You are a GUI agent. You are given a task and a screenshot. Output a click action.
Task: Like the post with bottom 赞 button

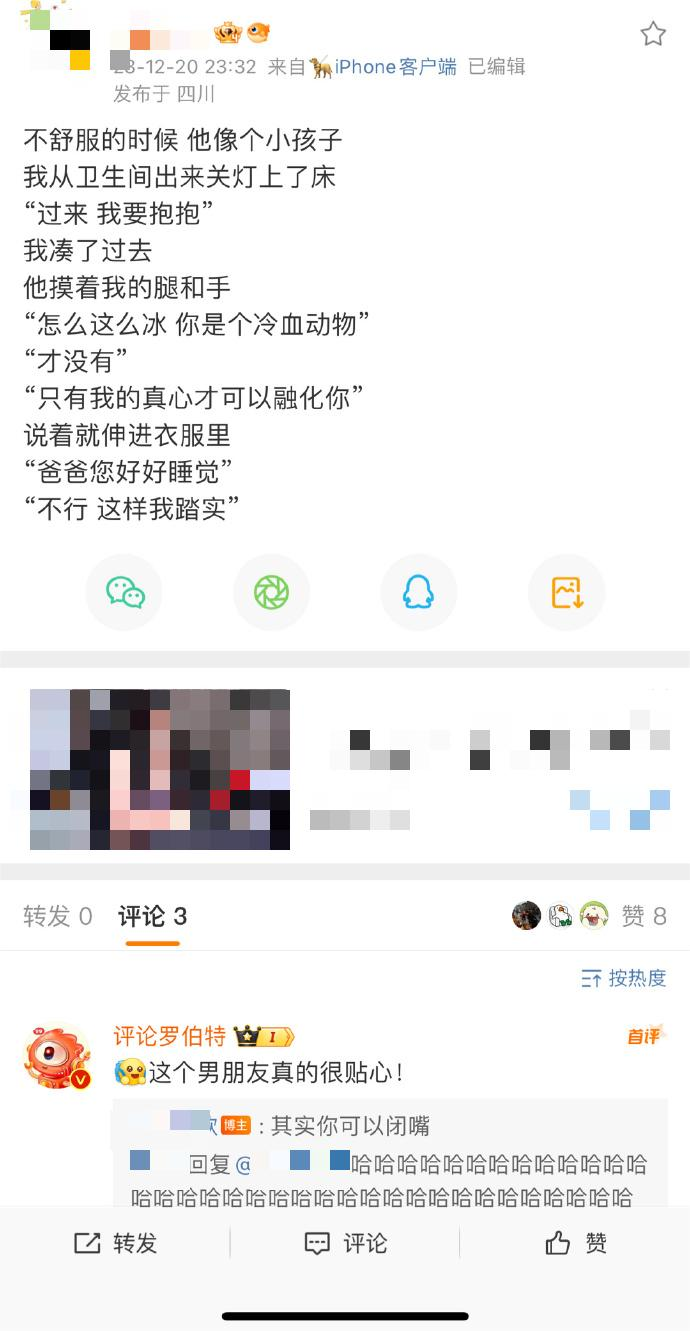click(576, 1243)
